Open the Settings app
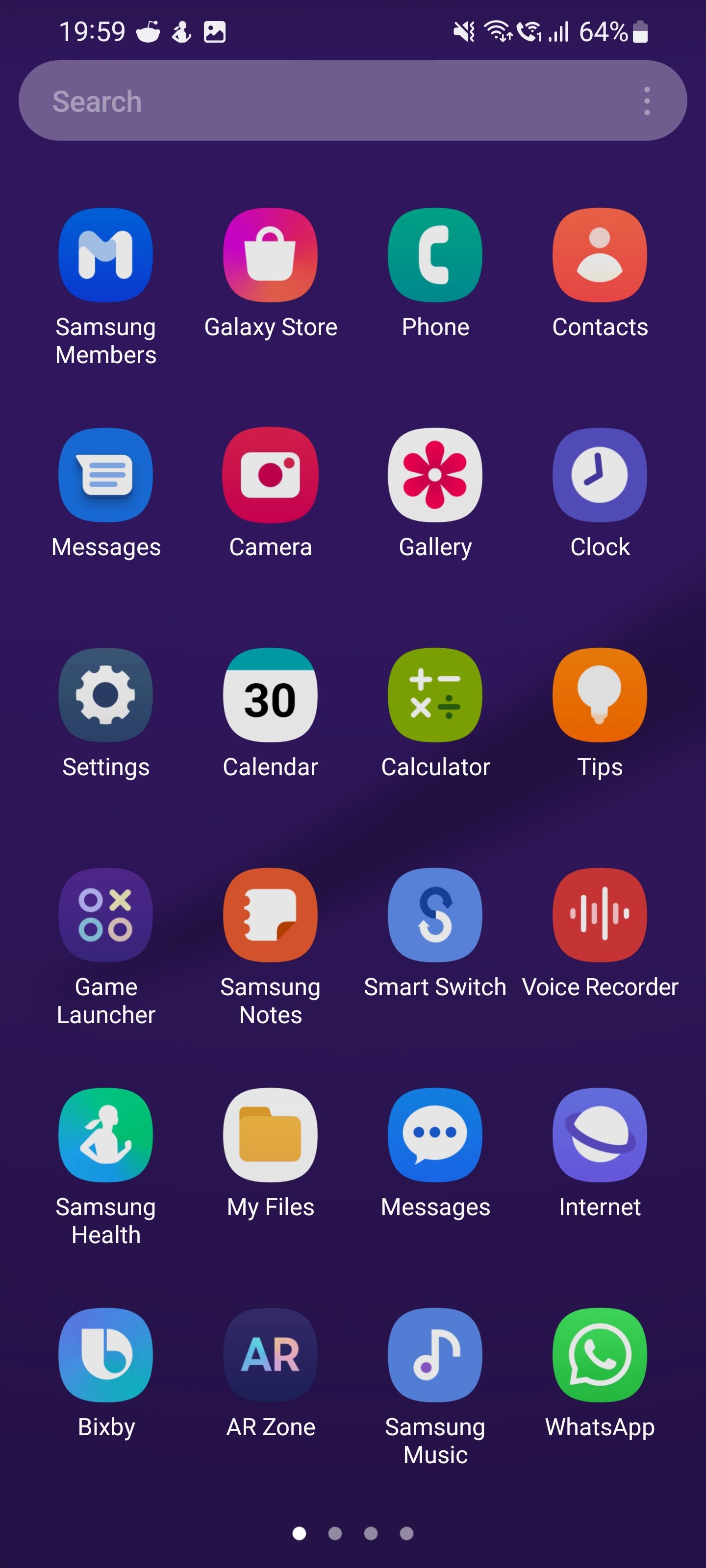 105,696
